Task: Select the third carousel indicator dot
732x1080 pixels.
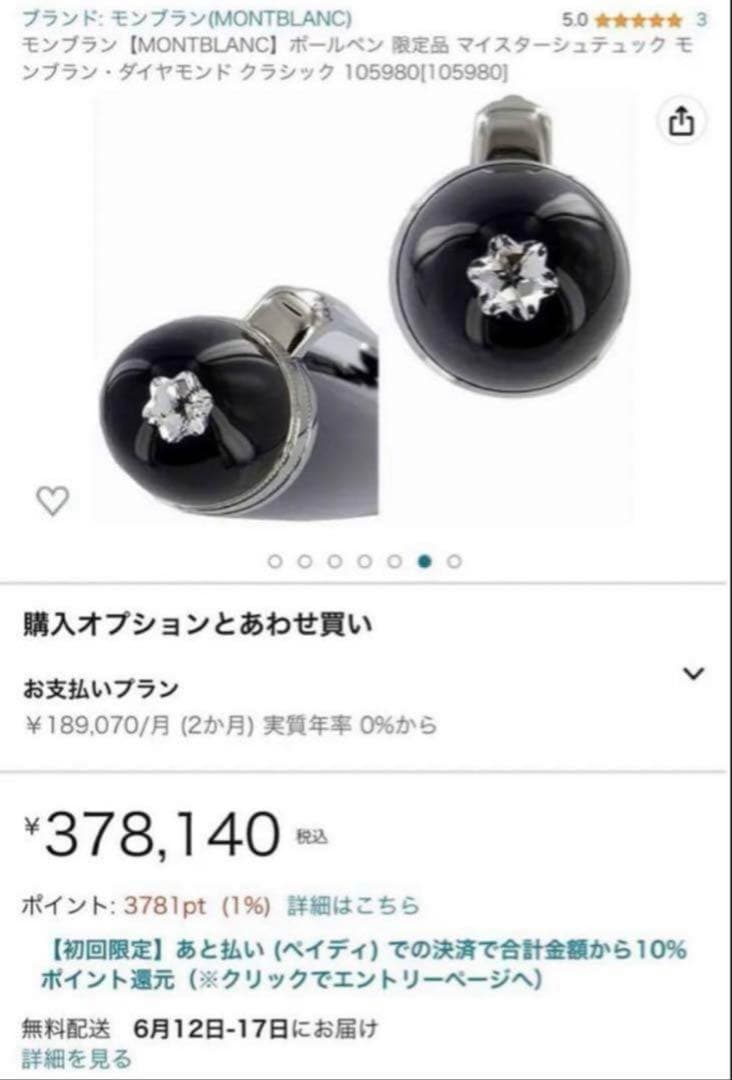Action: pos(332,562)
